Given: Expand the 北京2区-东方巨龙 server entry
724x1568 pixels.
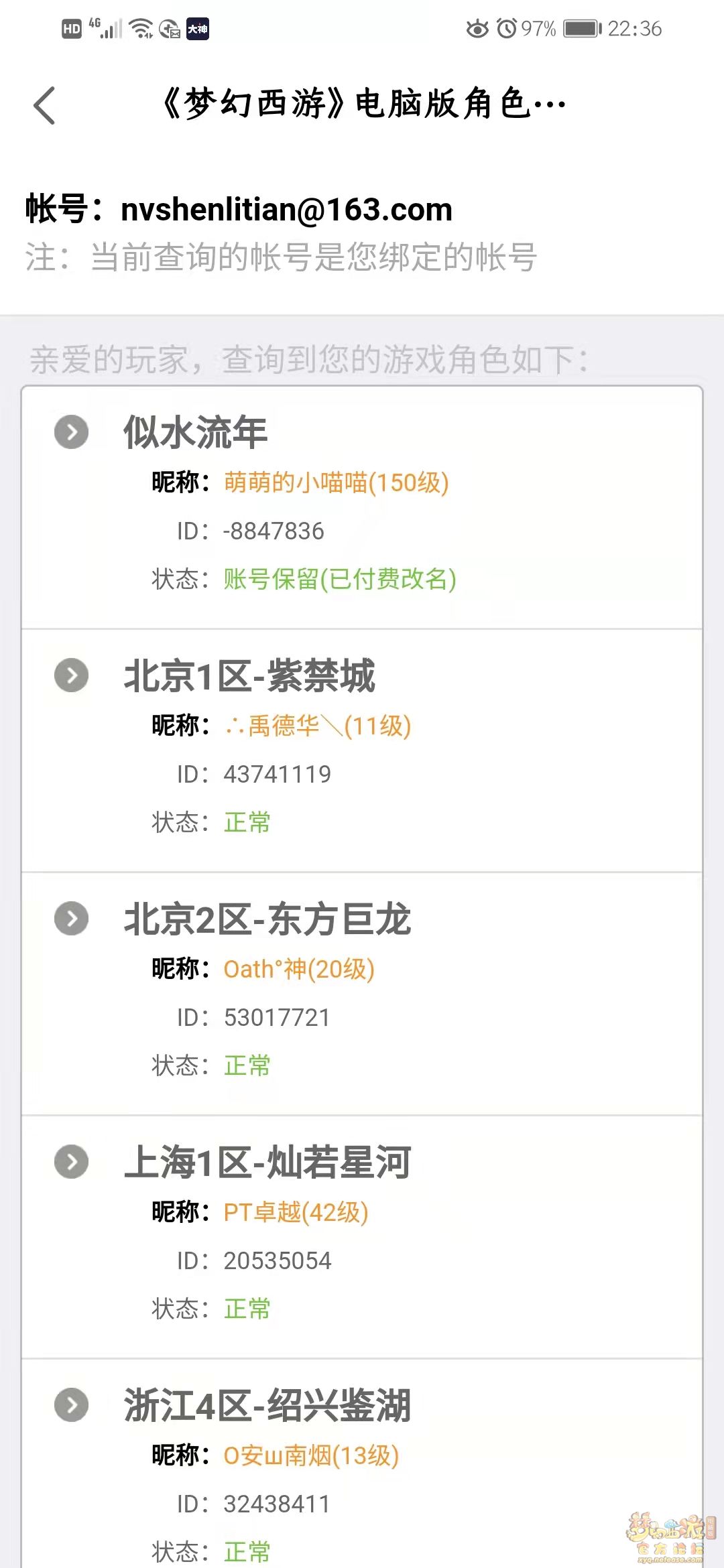Looking at the screenshot, I should [72, 919].
